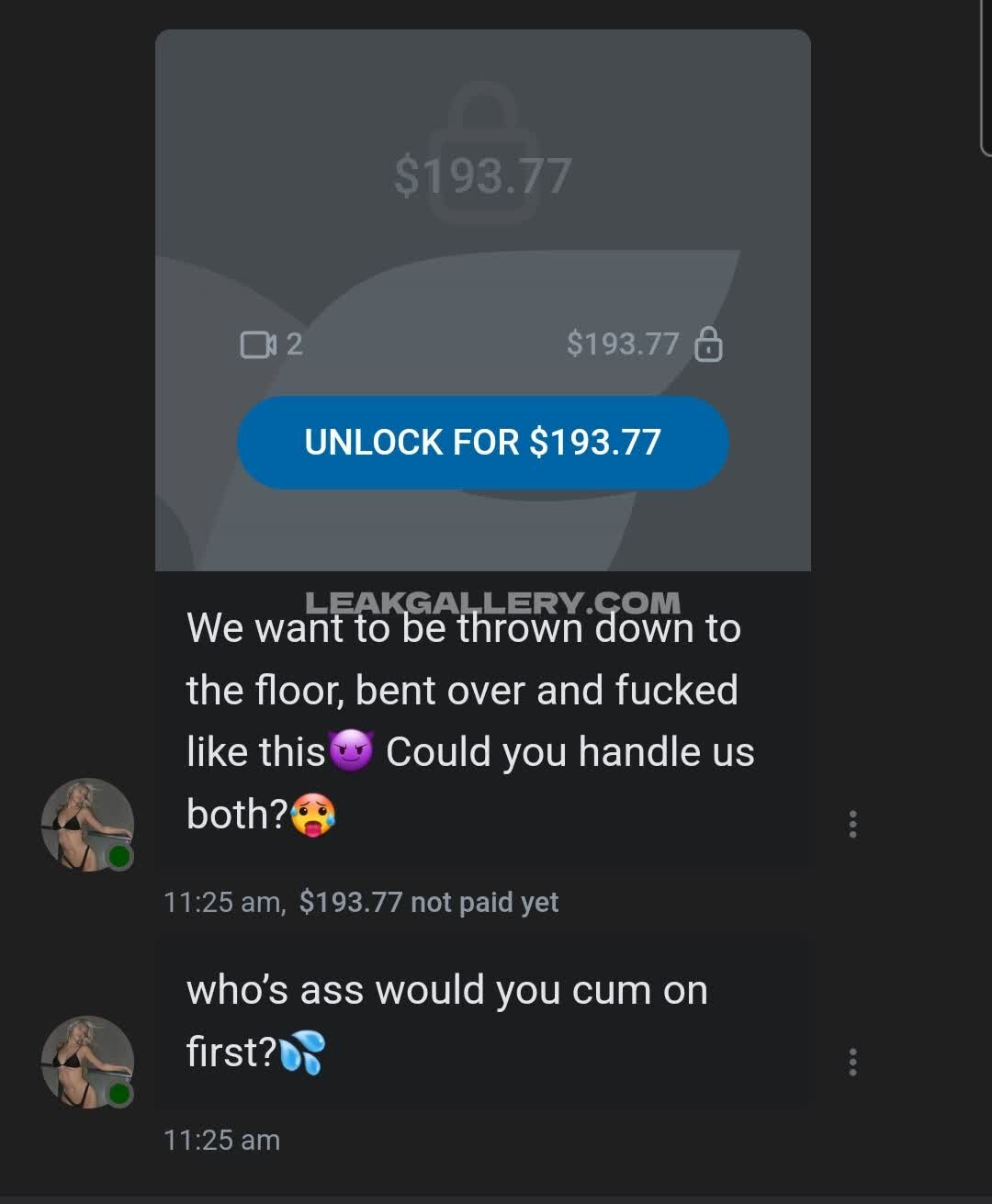992x1204 pixels.
Task: Open the locked $193.77 video preview
Action: coord(482,174)
